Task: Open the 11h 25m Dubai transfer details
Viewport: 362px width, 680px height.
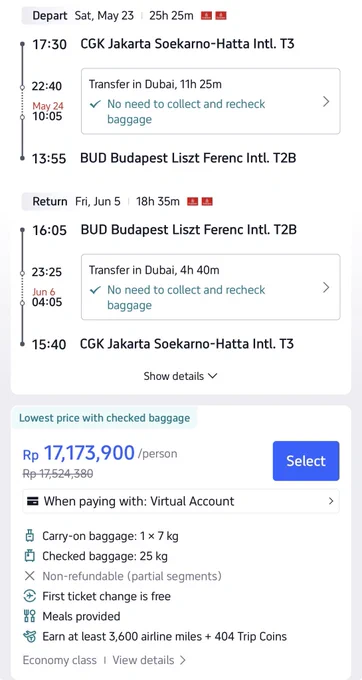Action: [x=210, y=101]
